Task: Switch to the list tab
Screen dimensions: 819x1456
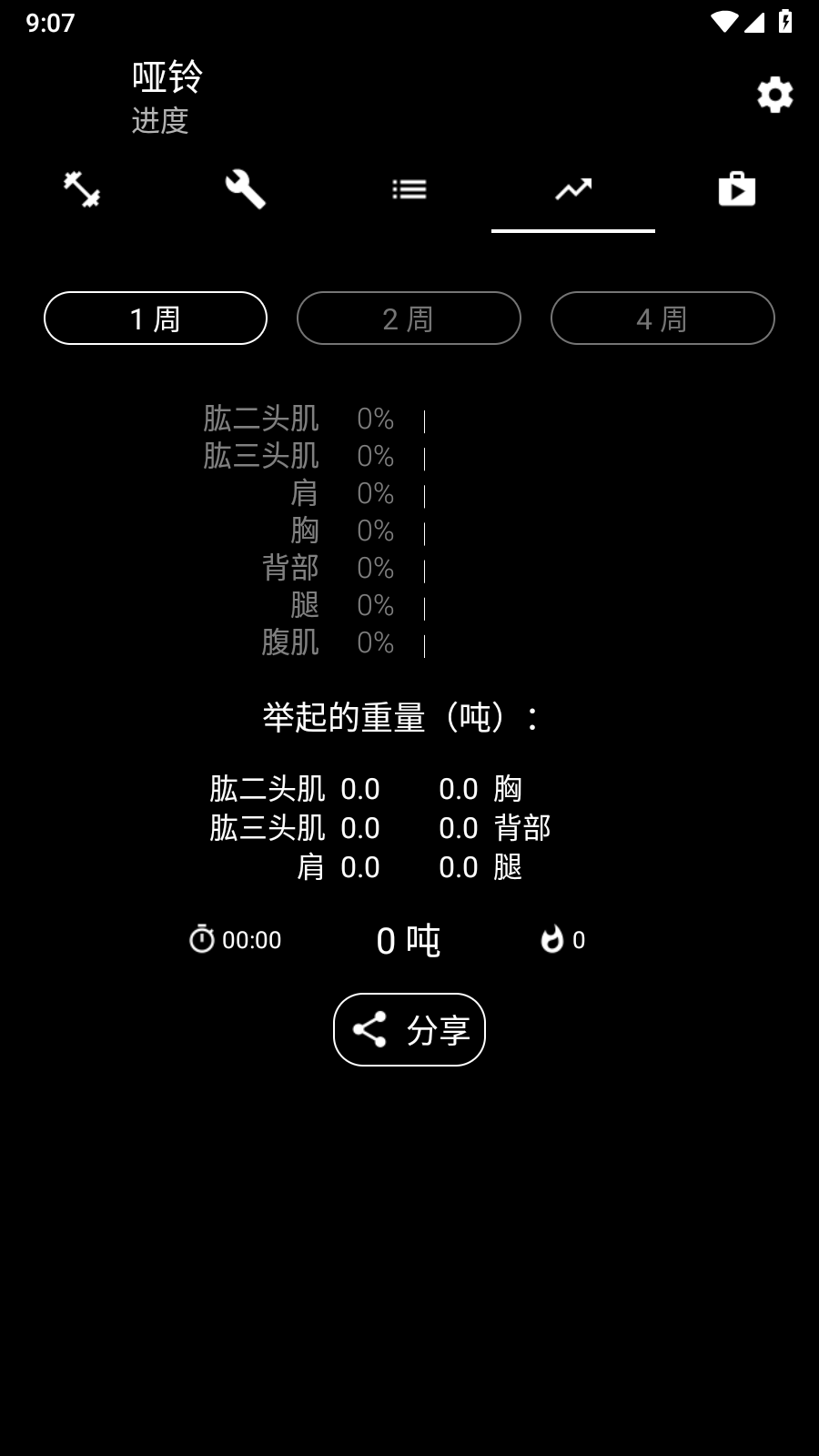Action: (x=409, y=189)
